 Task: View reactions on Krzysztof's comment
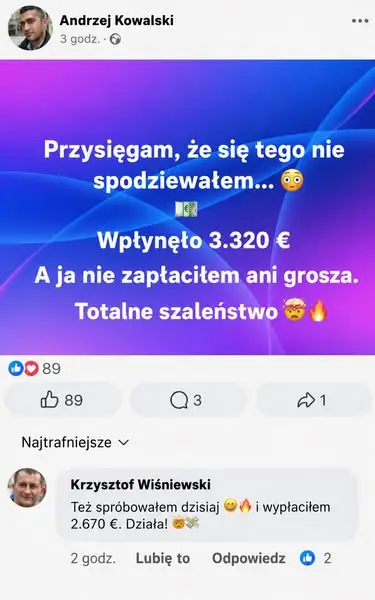pos(315,558)
